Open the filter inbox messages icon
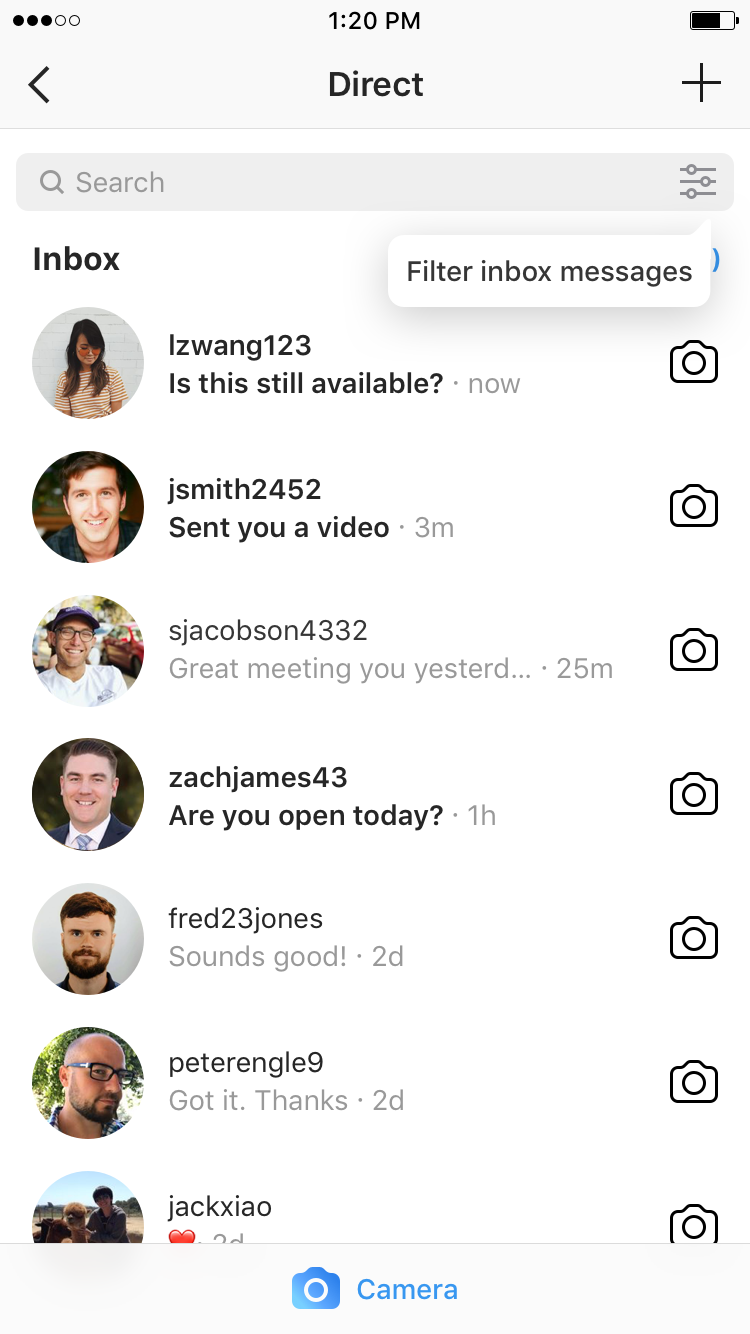 pos(698,181)
